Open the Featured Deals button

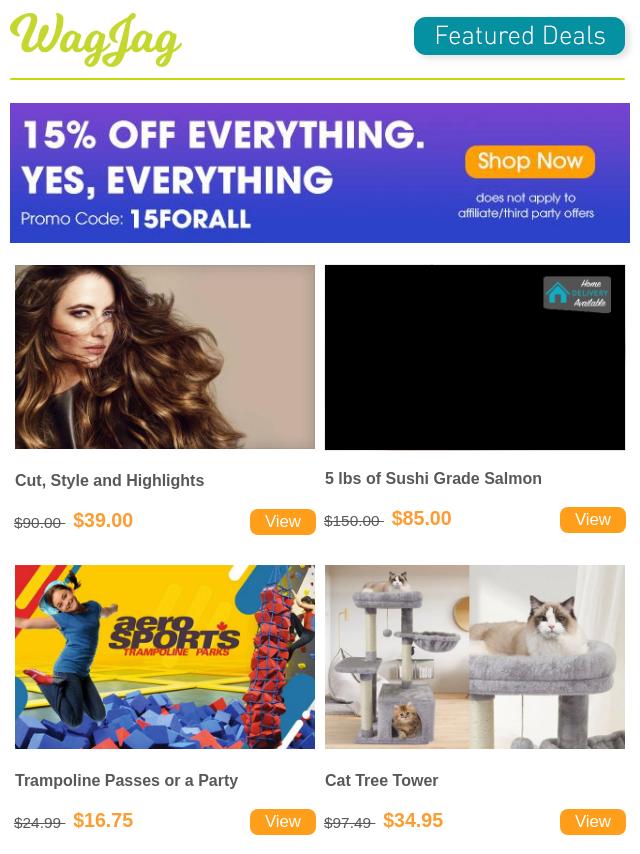point(519,37)
